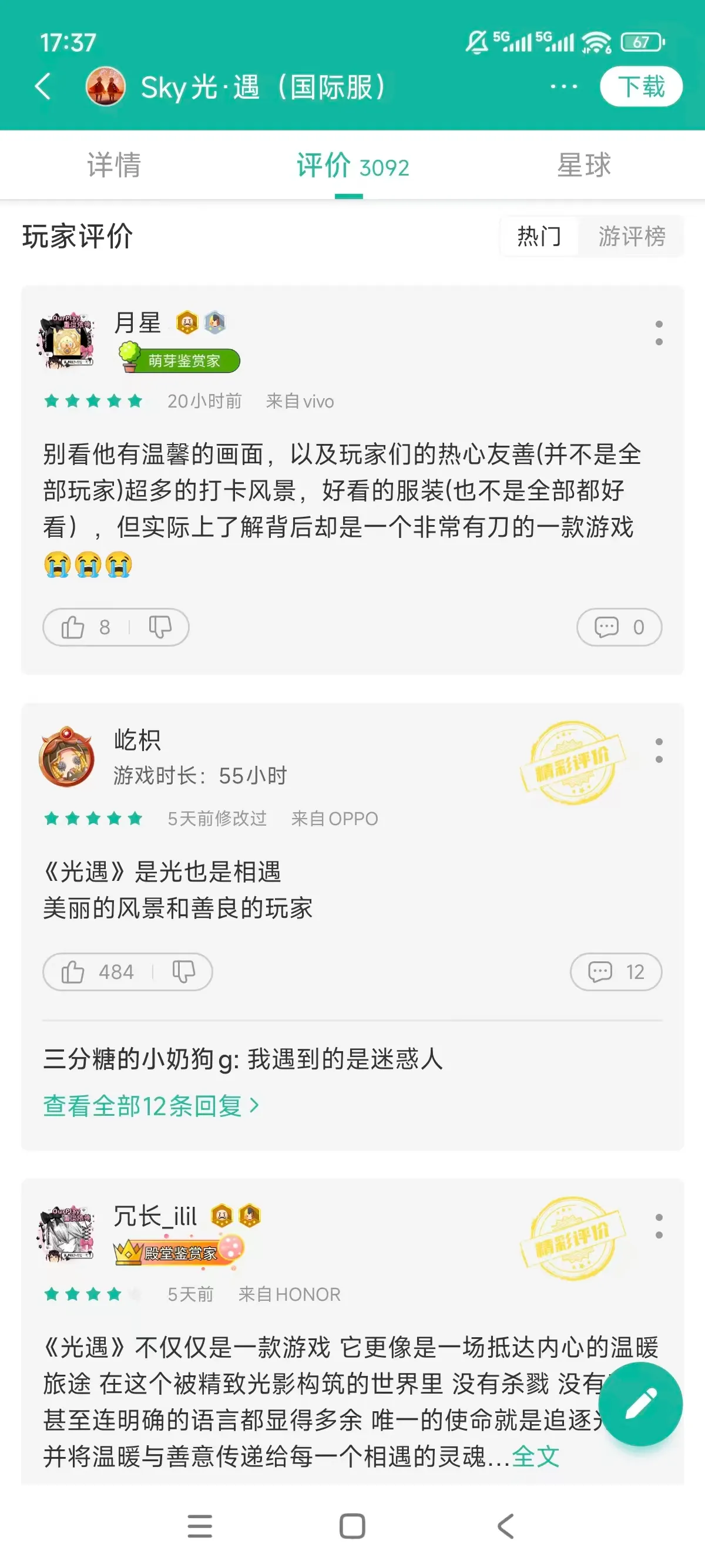Open the three-dot menu in header
The image size is (705, 1568).
563,86
